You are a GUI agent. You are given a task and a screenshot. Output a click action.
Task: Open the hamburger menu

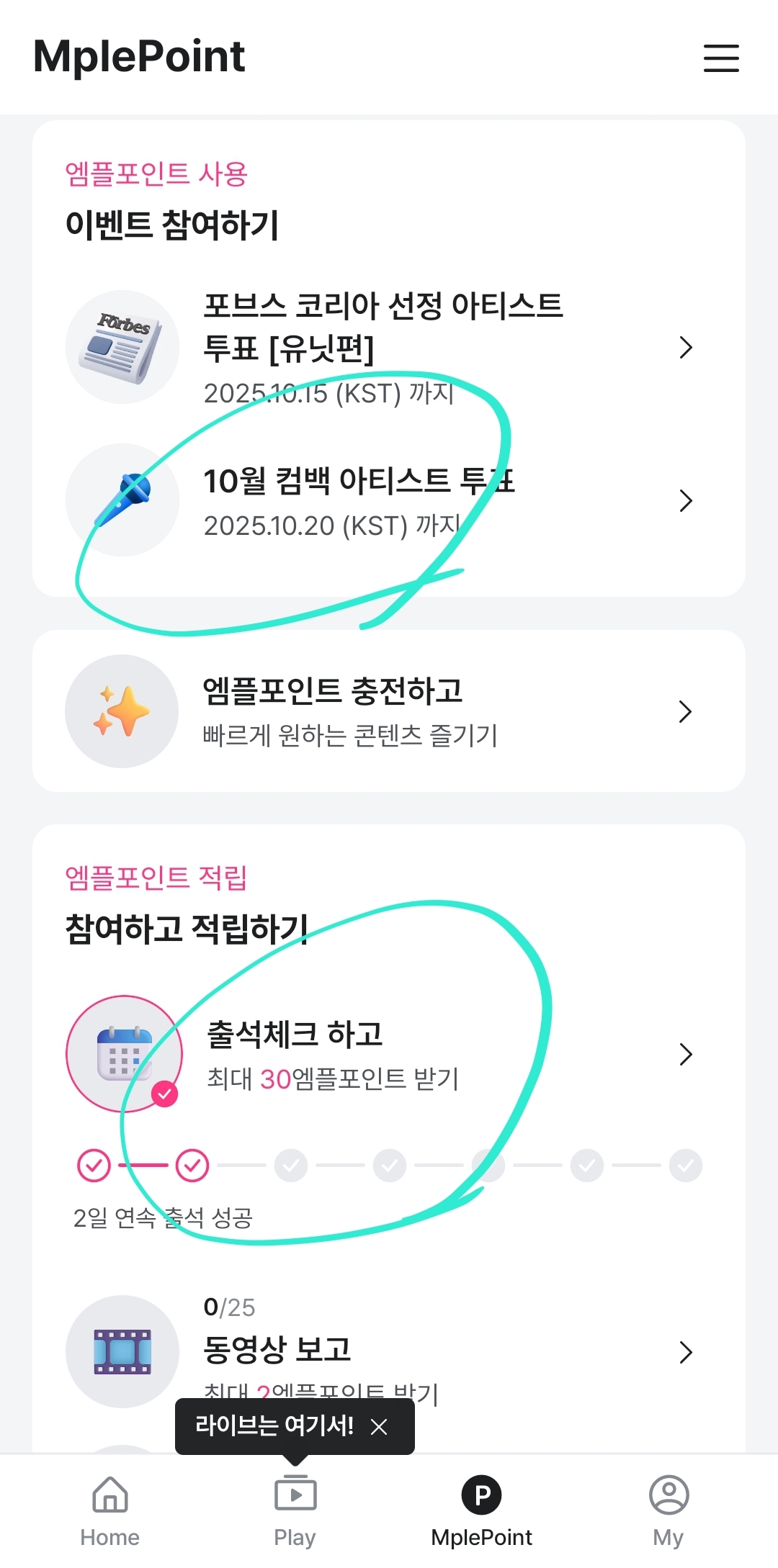click(x=721, y=58)
